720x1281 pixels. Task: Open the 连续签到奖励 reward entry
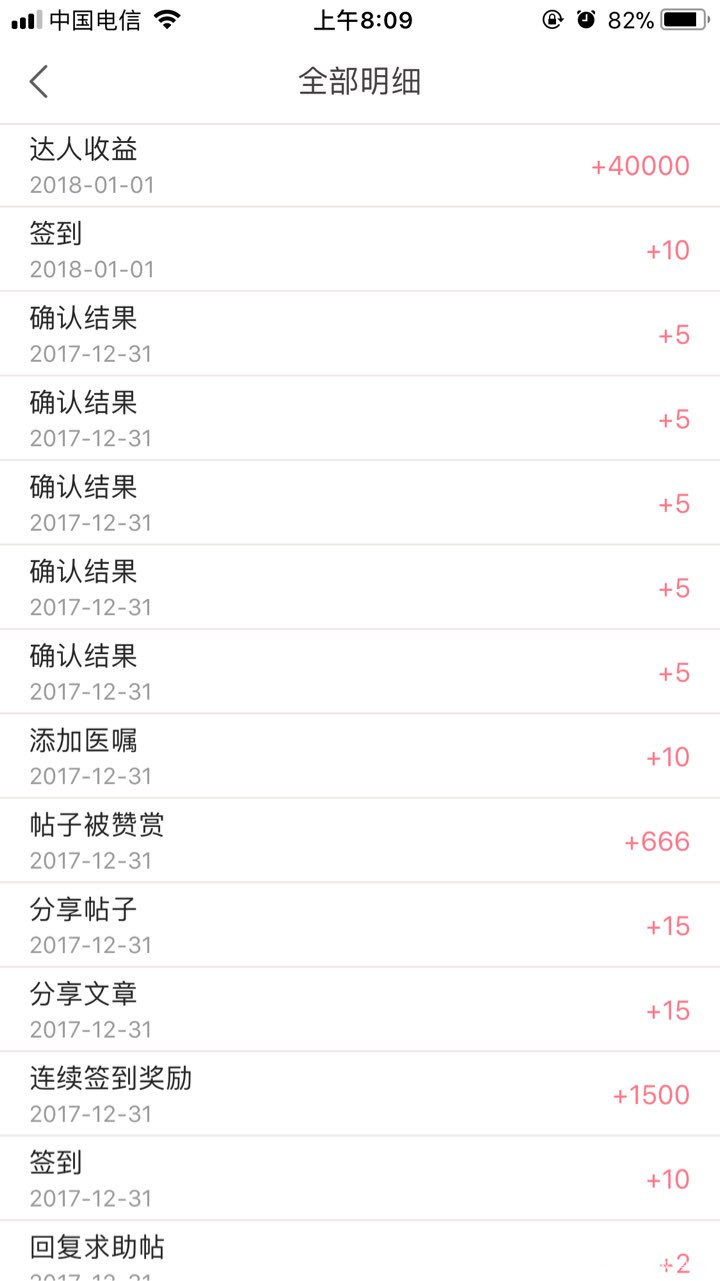(x=360, y=1094)
